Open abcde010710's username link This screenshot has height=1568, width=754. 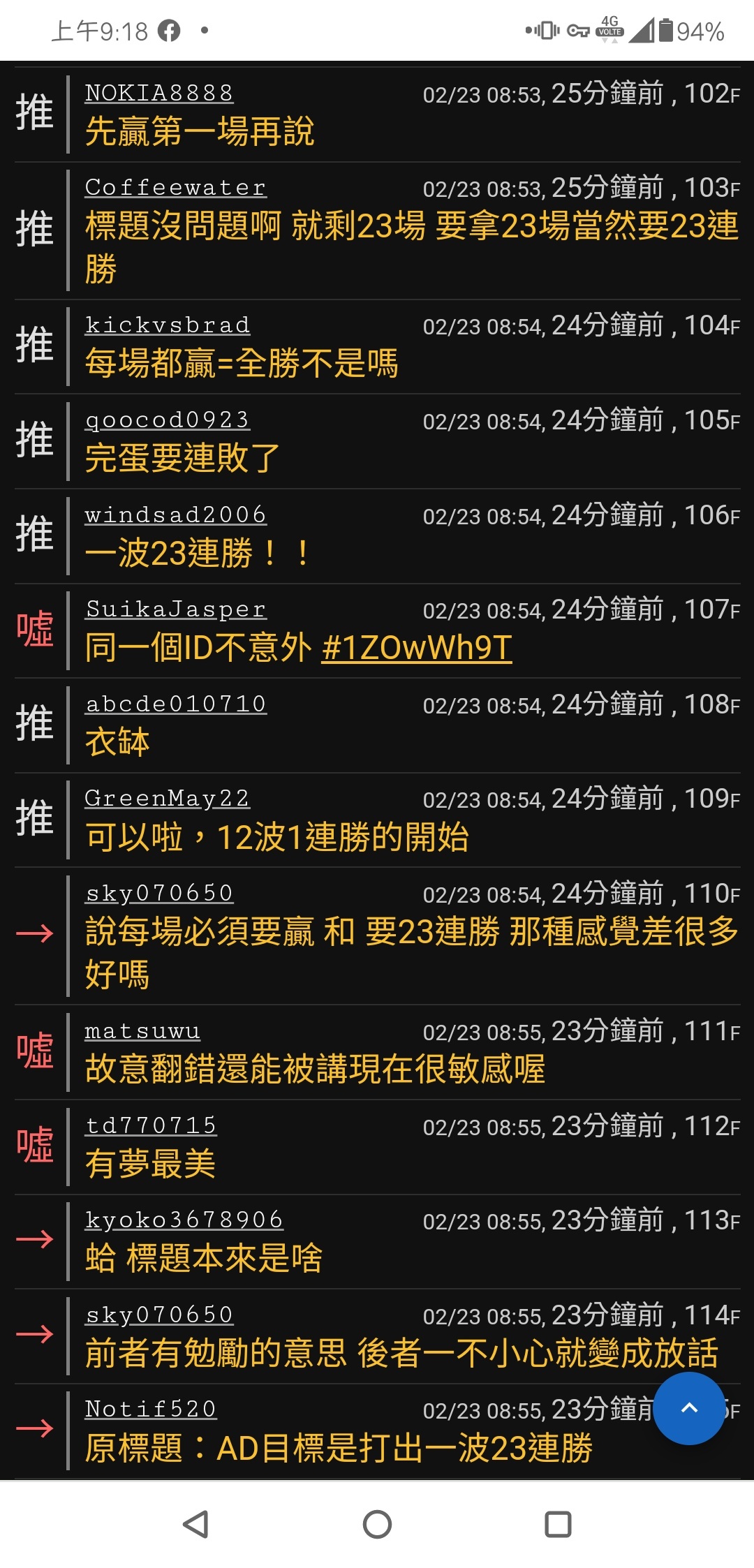pos(175,704)
